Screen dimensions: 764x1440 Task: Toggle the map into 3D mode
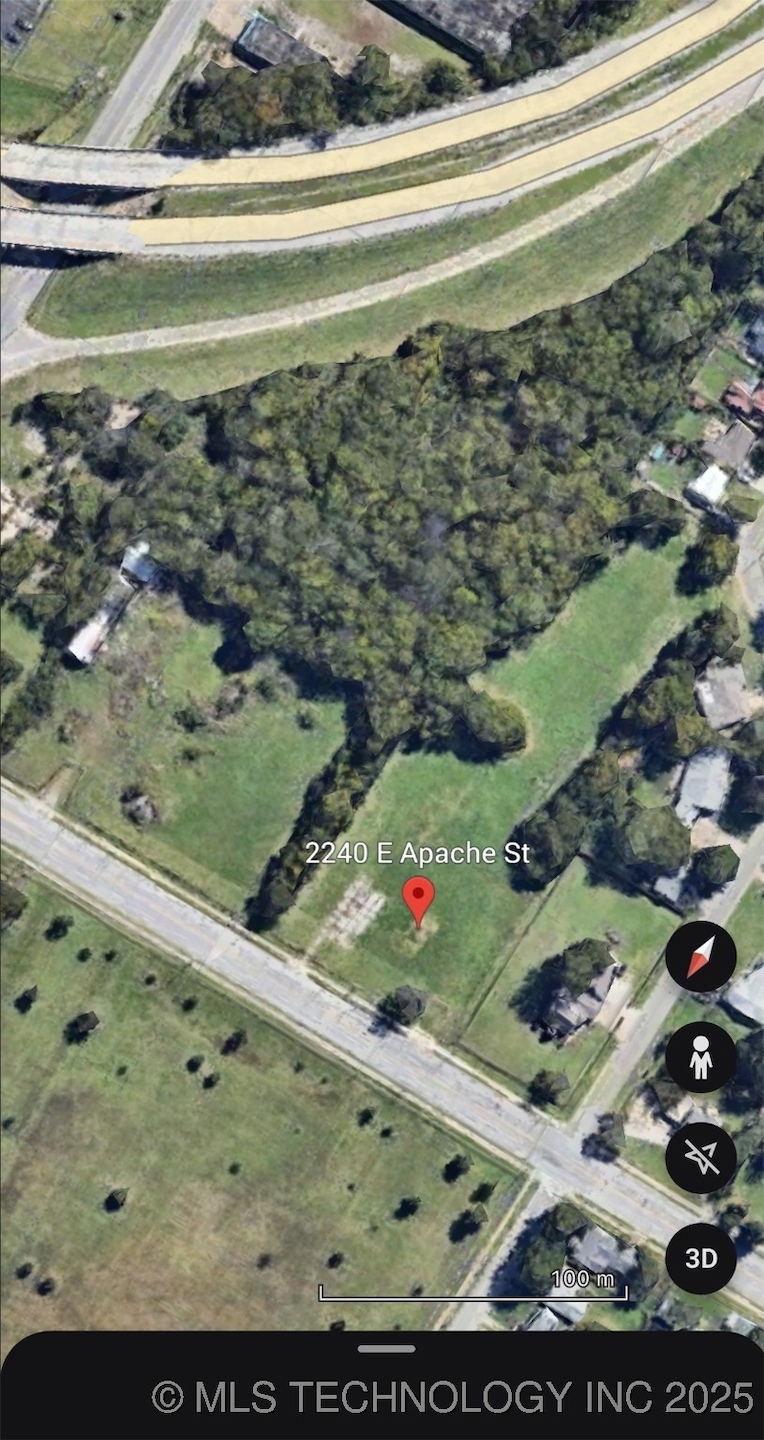click(701, 1255)
